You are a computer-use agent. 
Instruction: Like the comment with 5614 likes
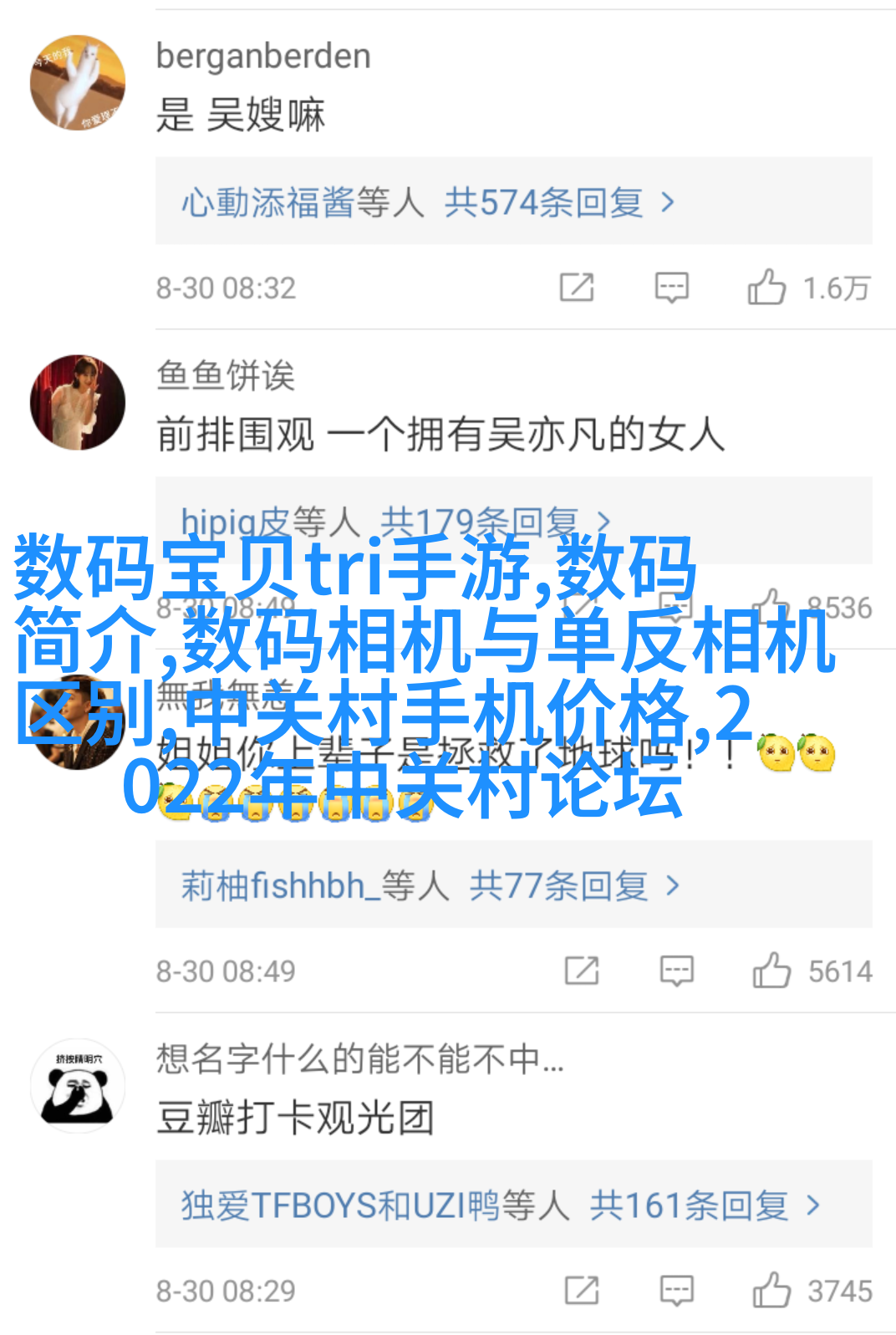771,971
